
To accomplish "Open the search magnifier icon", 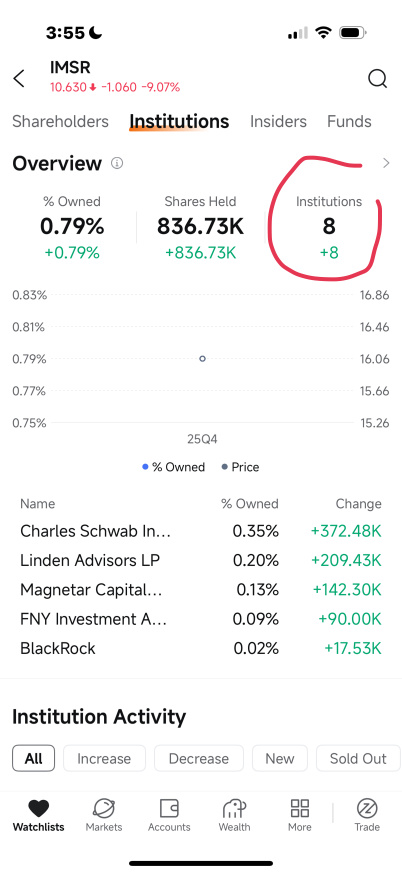I will [x=378, y=79].
